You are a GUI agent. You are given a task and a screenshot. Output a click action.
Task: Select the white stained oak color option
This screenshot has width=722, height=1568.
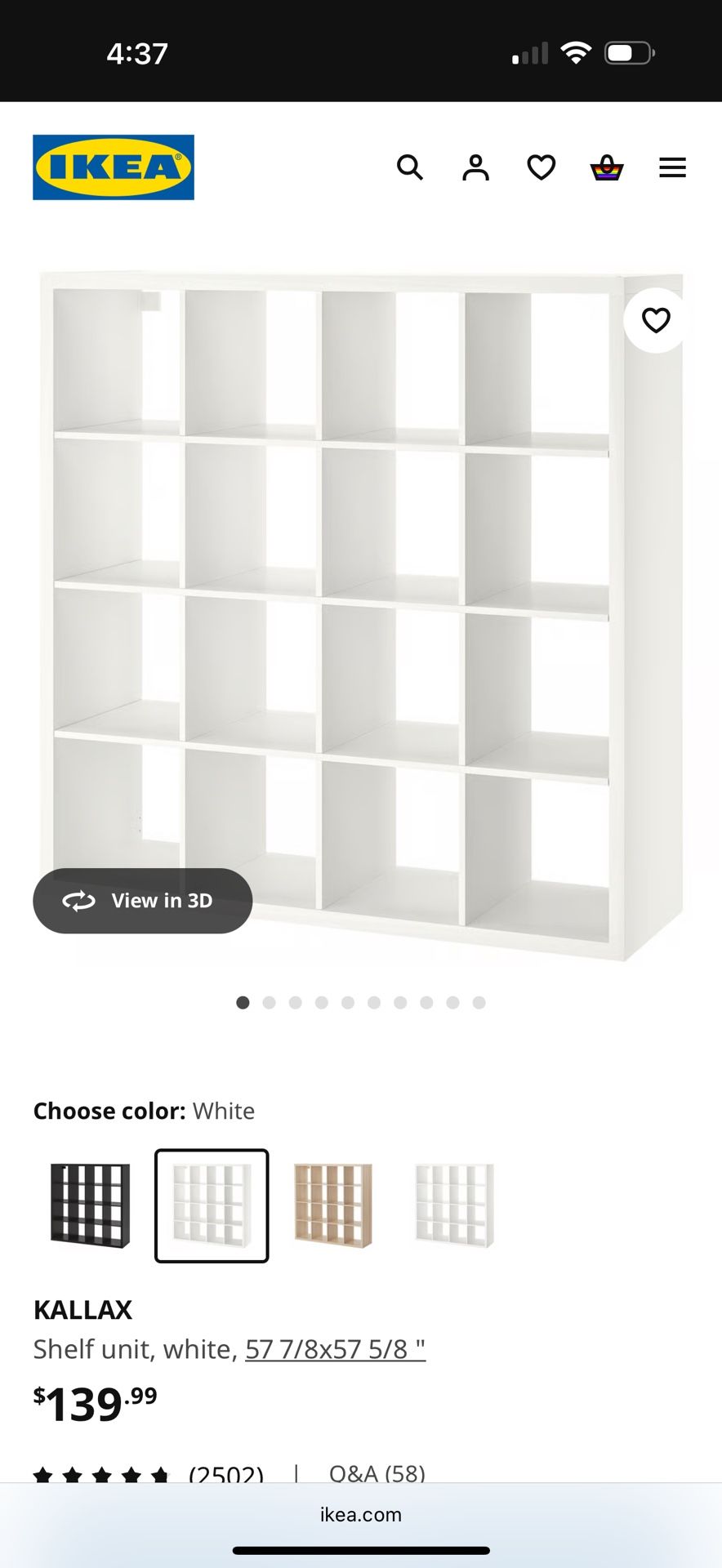pyautogui.click(x=333, y=1205)
